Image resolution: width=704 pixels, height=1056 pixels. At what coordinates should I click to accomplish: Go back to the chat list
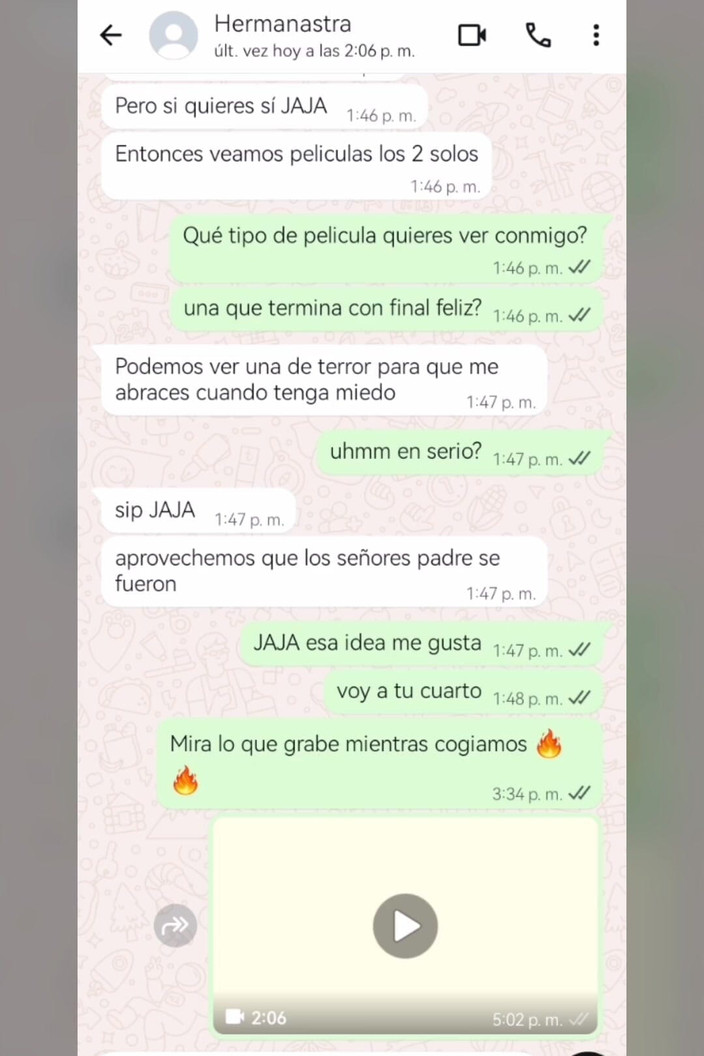tap(111, 36)
